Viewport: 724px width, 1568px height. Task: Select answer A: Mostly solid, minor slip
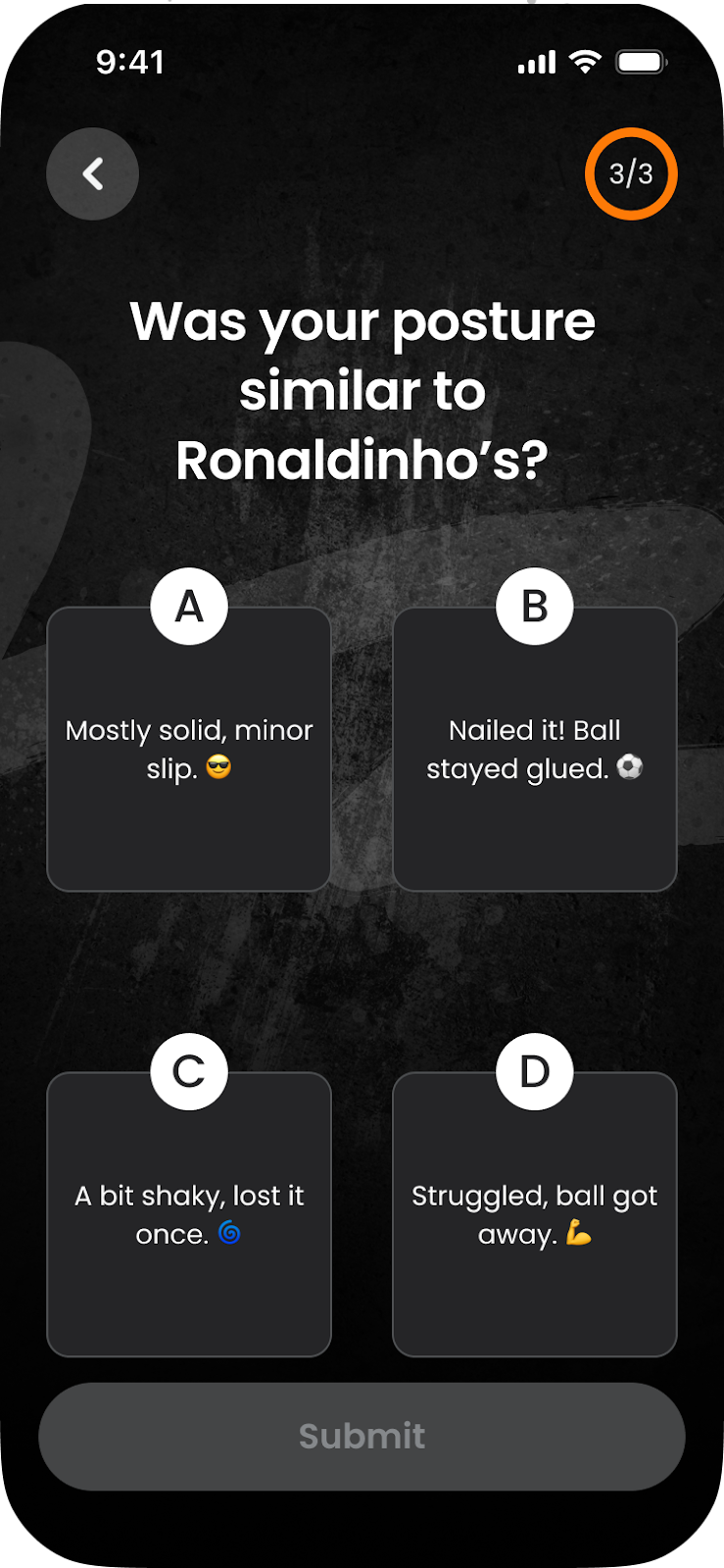pyautogui.click(x=189, y=750)
